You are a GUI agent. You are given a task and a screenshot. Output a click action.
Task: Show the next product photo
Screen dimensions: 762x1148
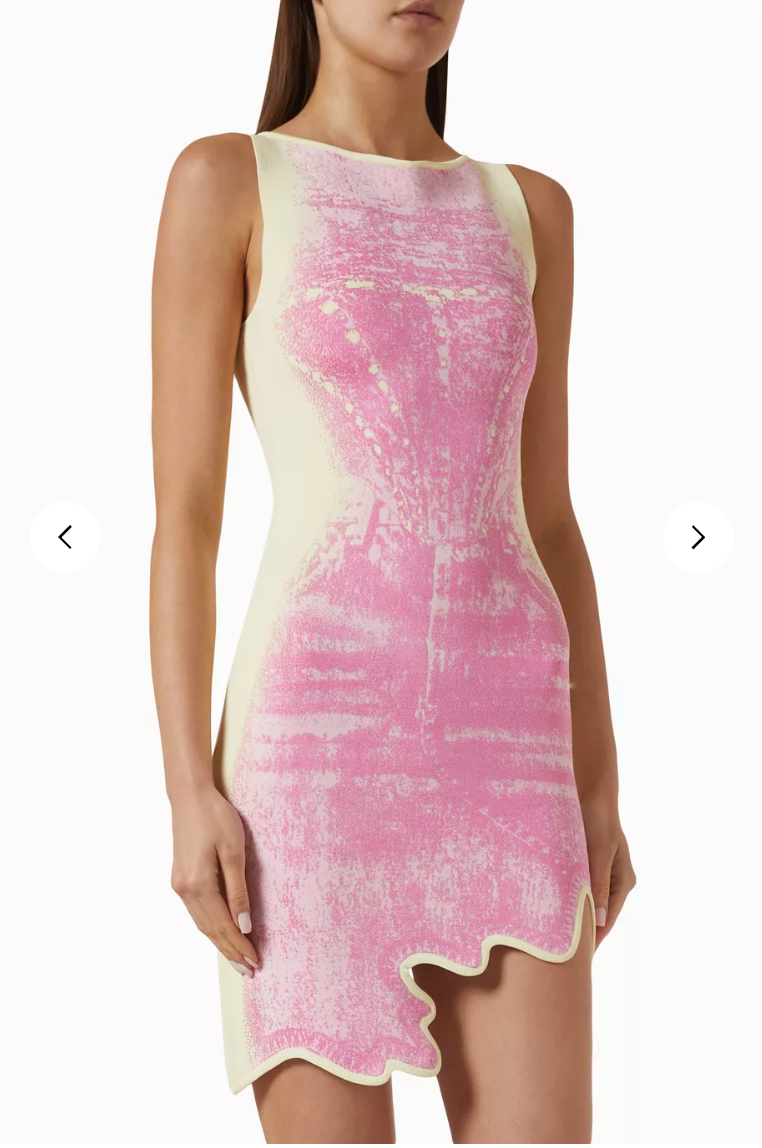coord(698,538)
